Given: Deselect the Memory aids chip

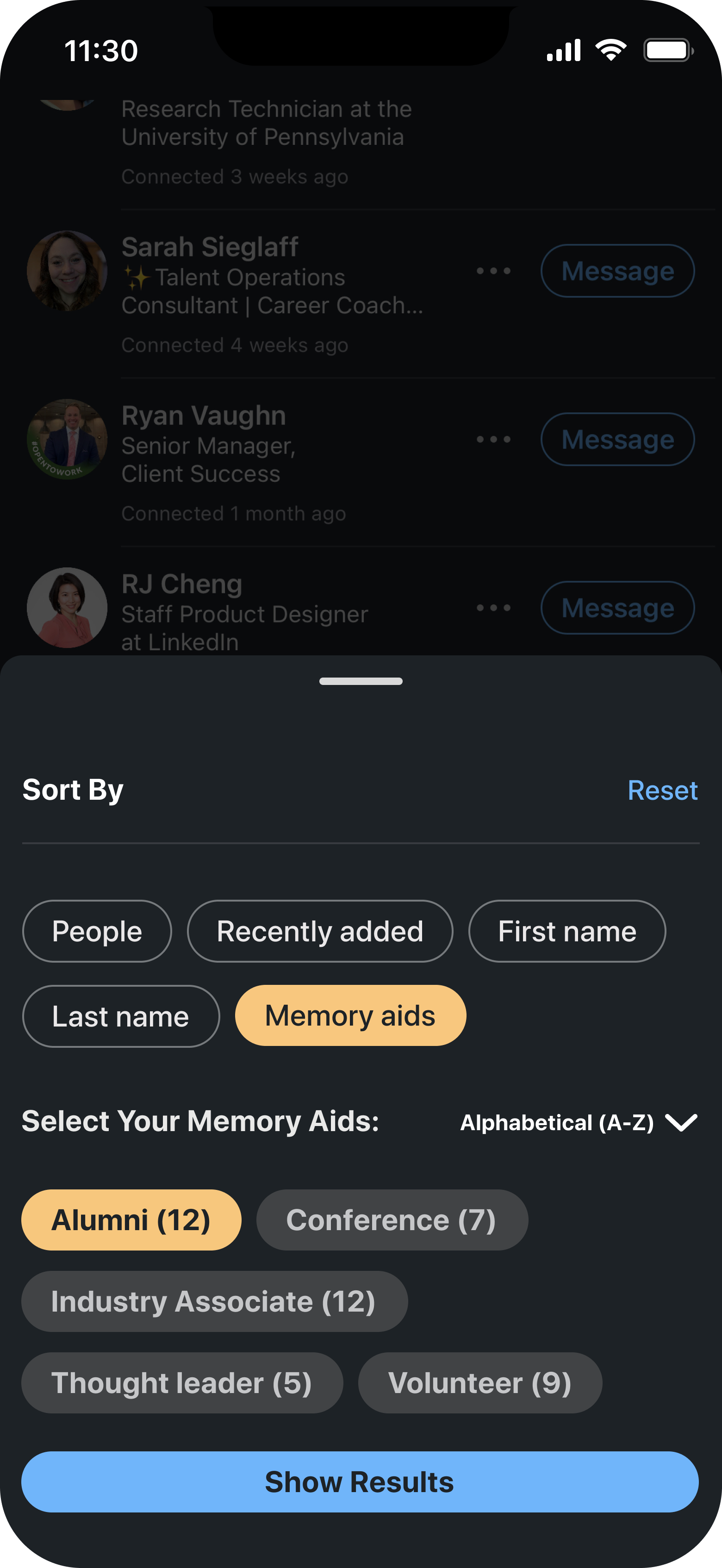Looking at the screenshot, I should (351, 1015).
